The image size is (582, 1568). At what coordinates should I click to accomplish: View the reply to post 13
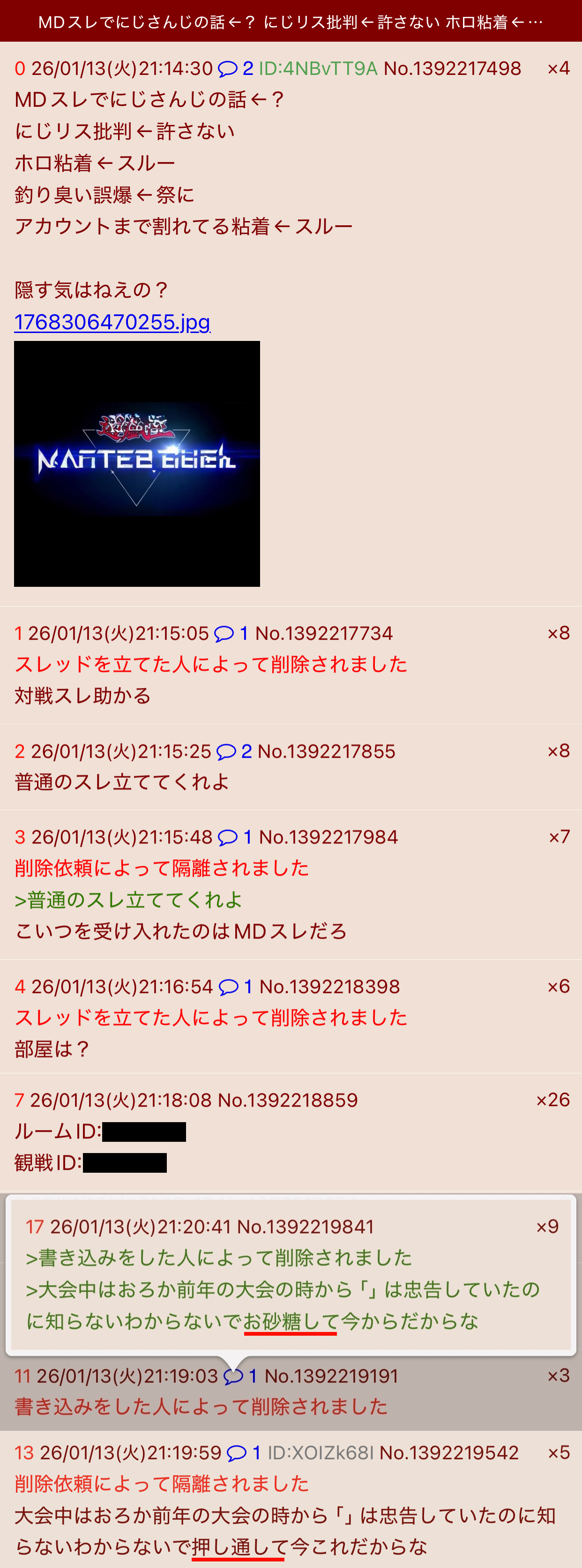pos(244,1452)
